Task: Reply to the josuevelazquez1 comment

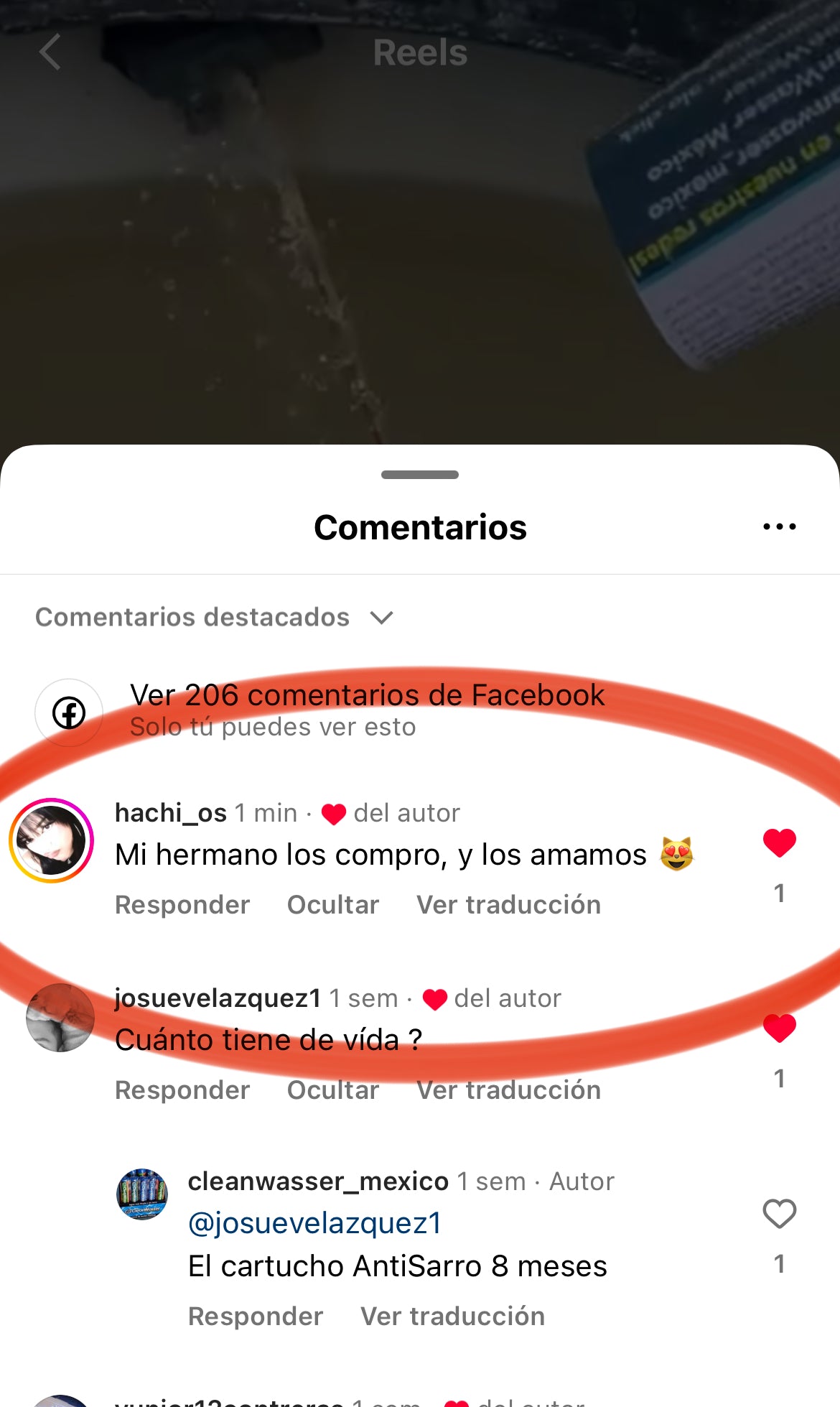Action: click(x=182, y=1090)
